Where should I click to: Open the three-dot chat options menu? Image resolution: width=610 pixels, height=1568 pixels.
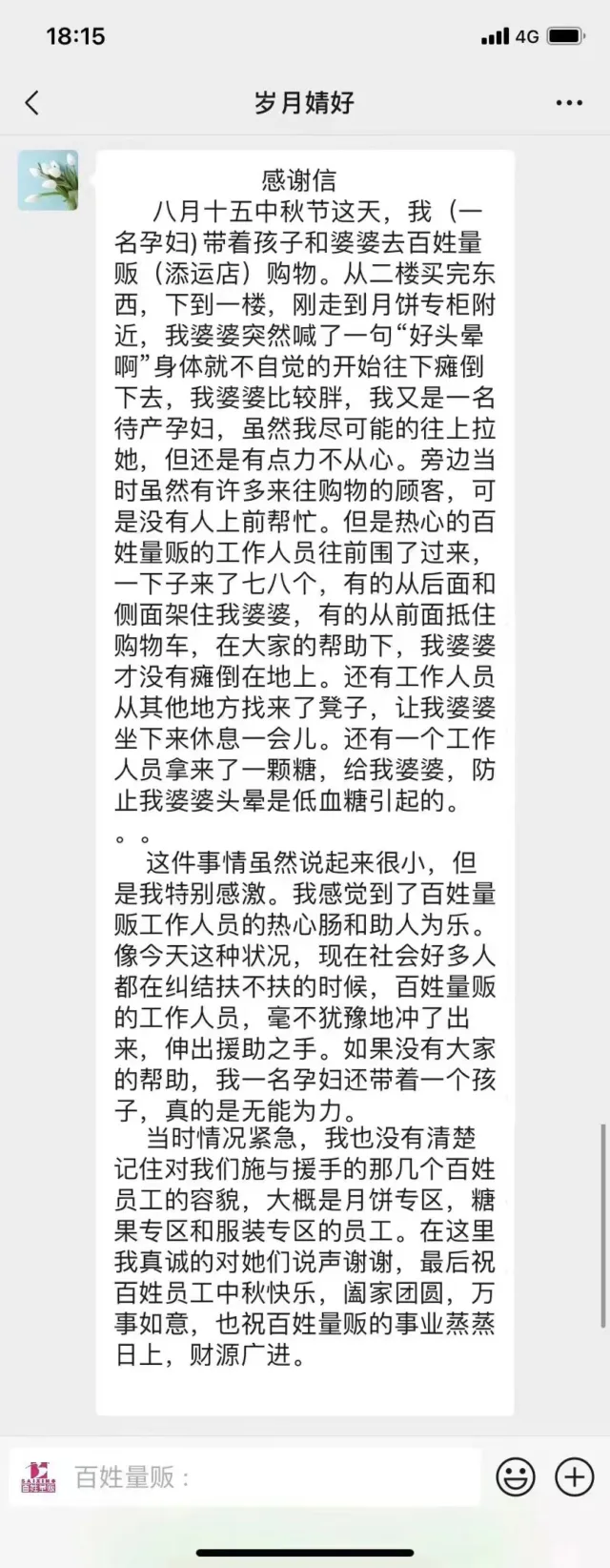[569, 103]
